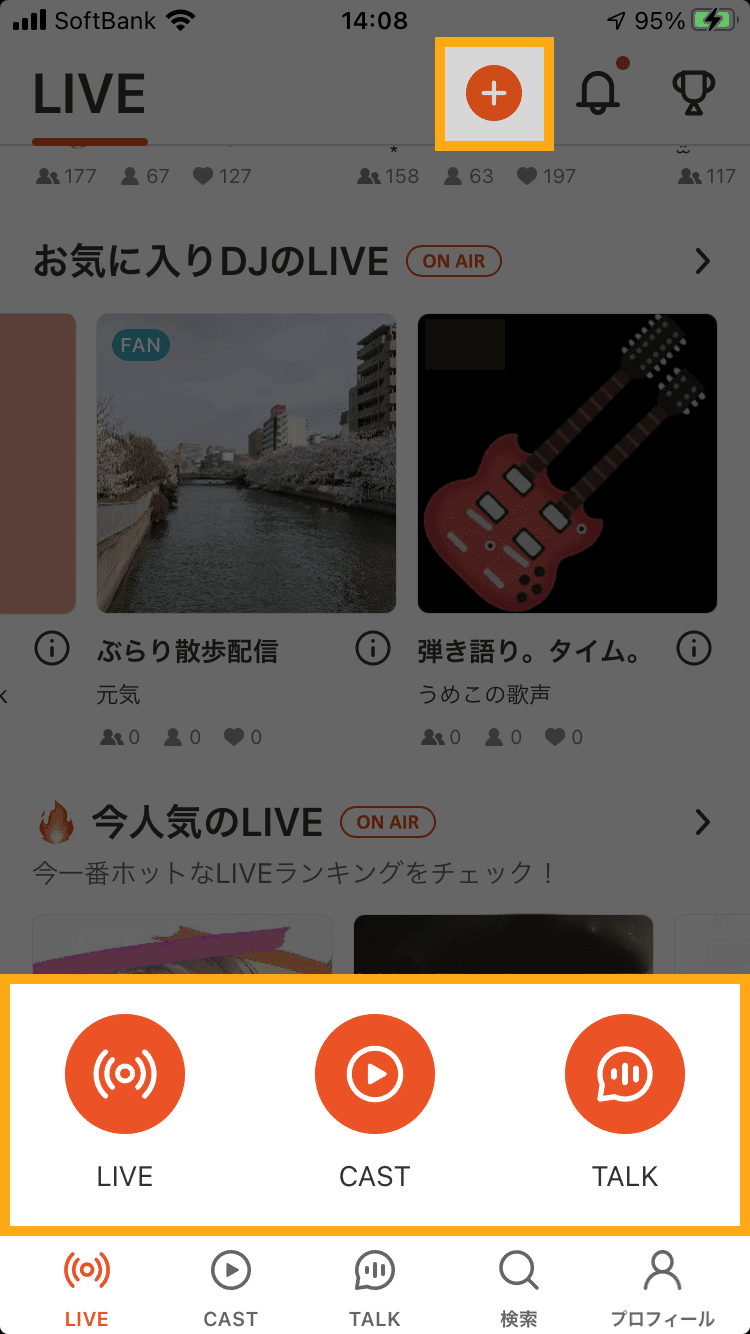Tap the ON AIR badge beside お気に入りDJのLIVE
Image resolution: width=750 pixels, height=1334 pixels.
[454, 261]
